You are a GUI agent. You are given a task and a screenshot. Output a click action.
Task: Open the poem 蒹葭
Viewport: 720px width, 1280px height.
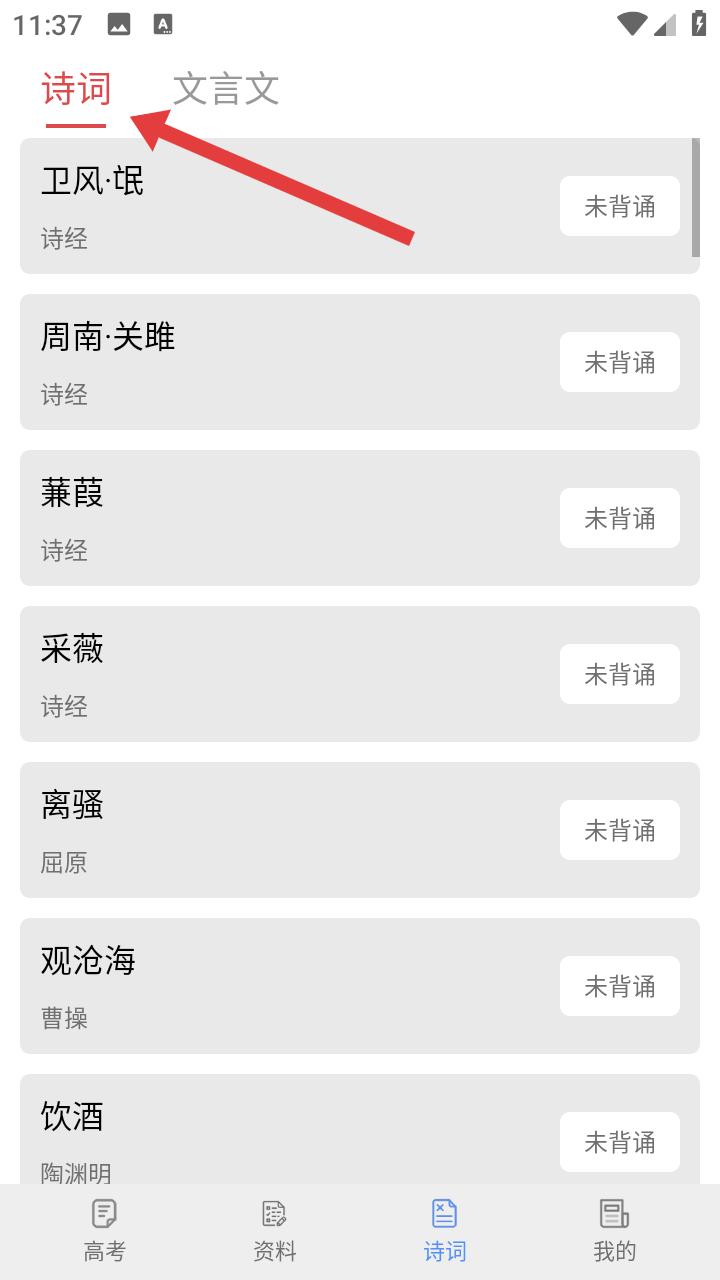[360, 518]
